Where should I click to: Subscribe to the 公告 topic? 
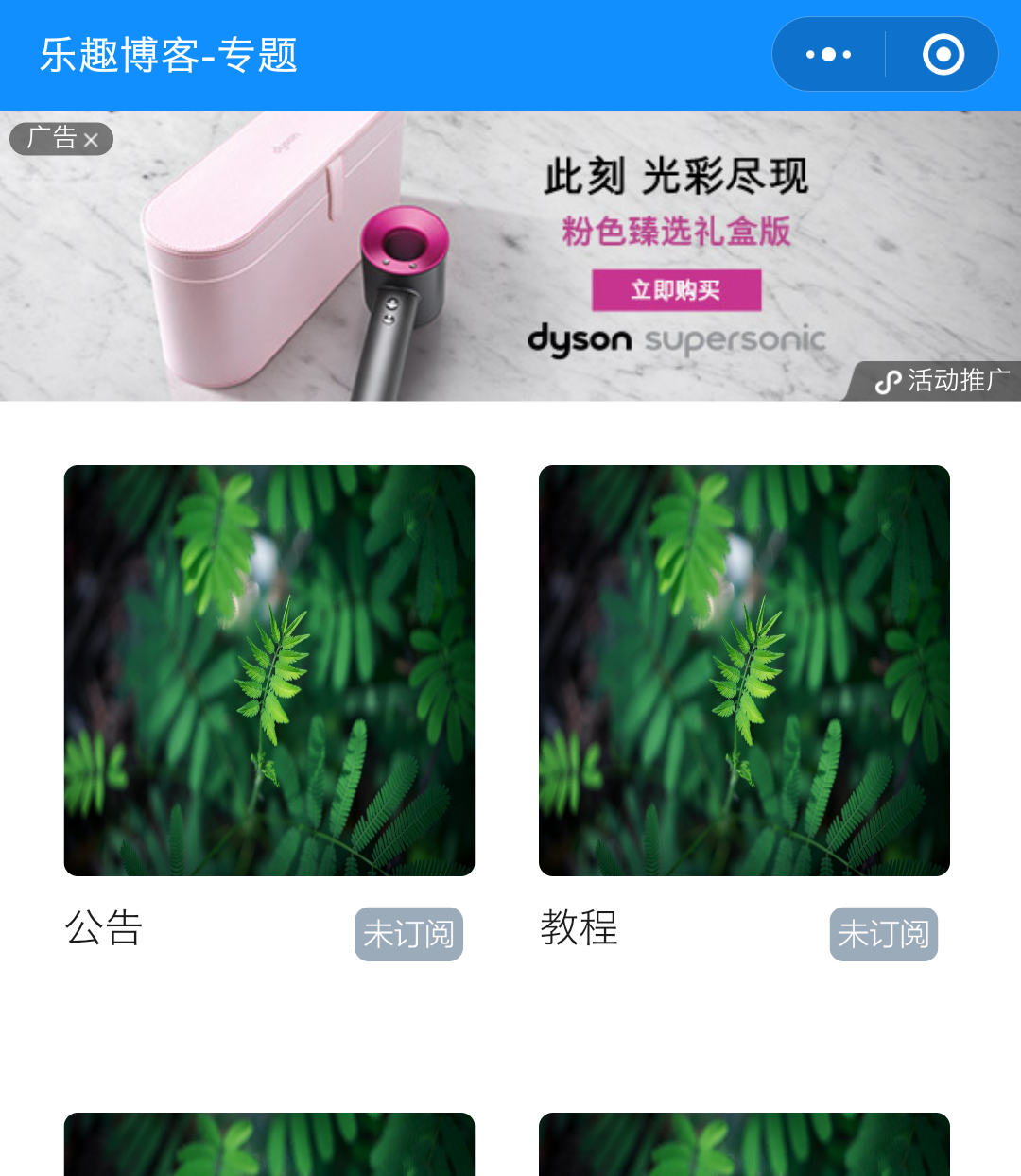point(408,934)
